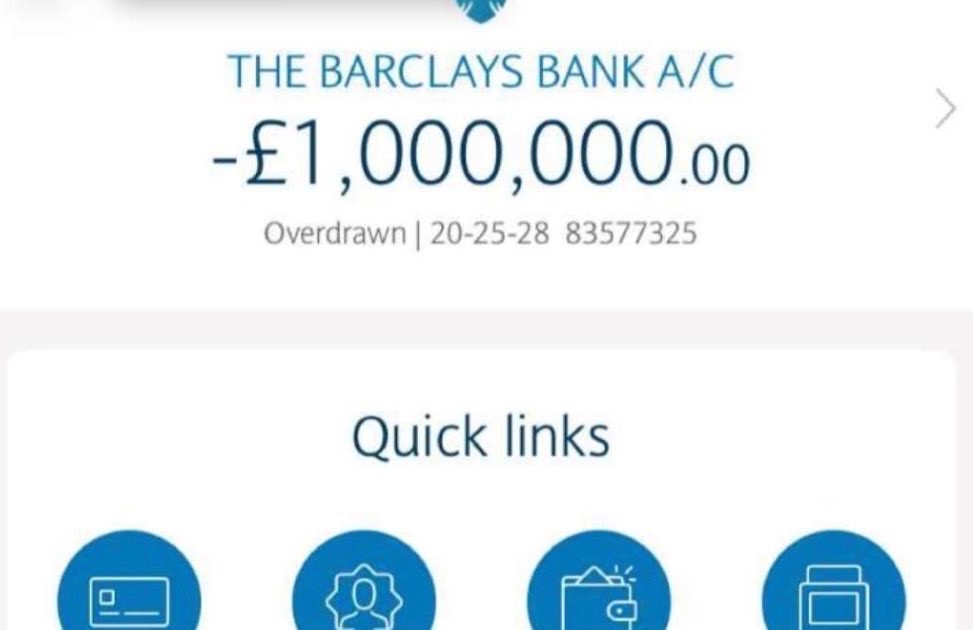973x630 pixels.
Task: Open the card quick link
Action: [129, 593]
